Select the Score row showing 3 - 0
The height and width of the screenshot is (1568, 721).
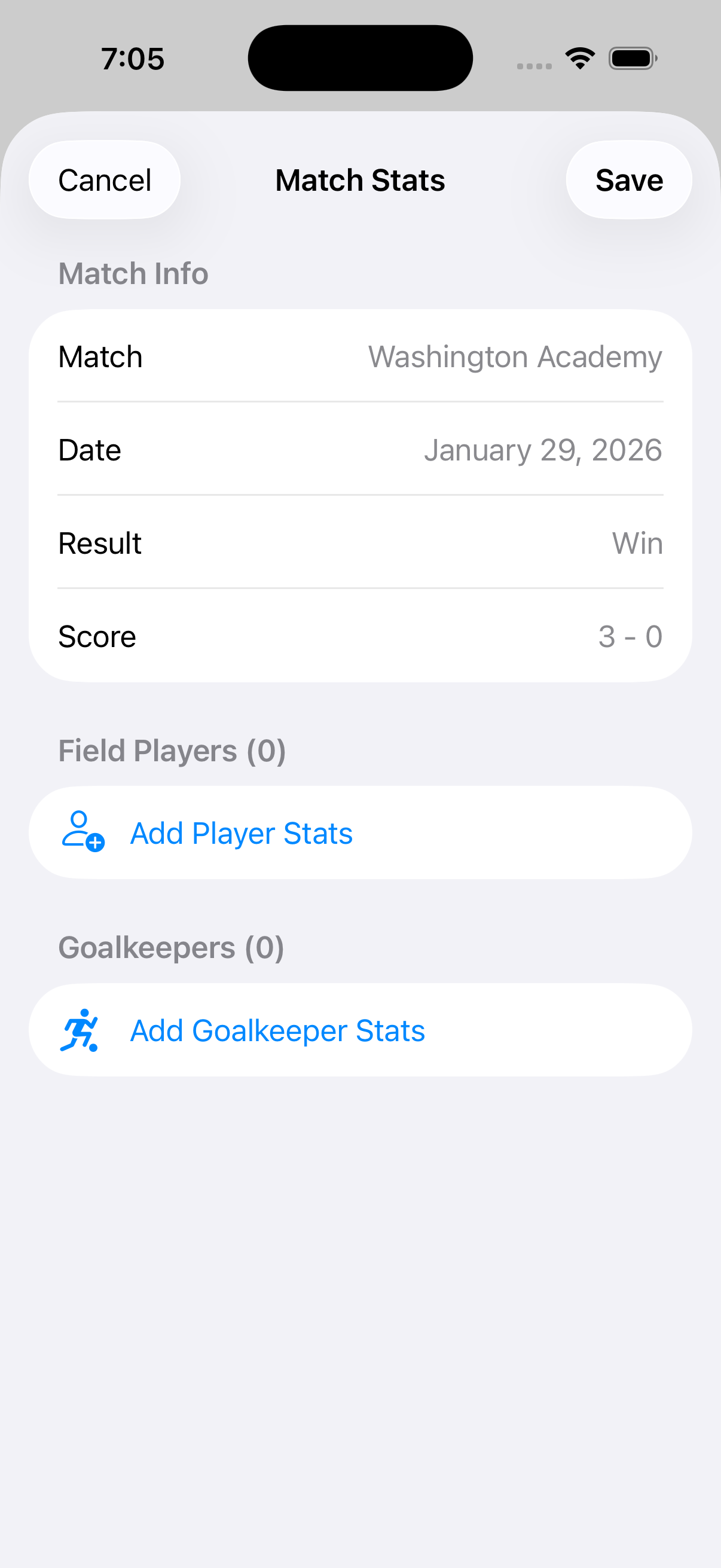tap(360, 636)
